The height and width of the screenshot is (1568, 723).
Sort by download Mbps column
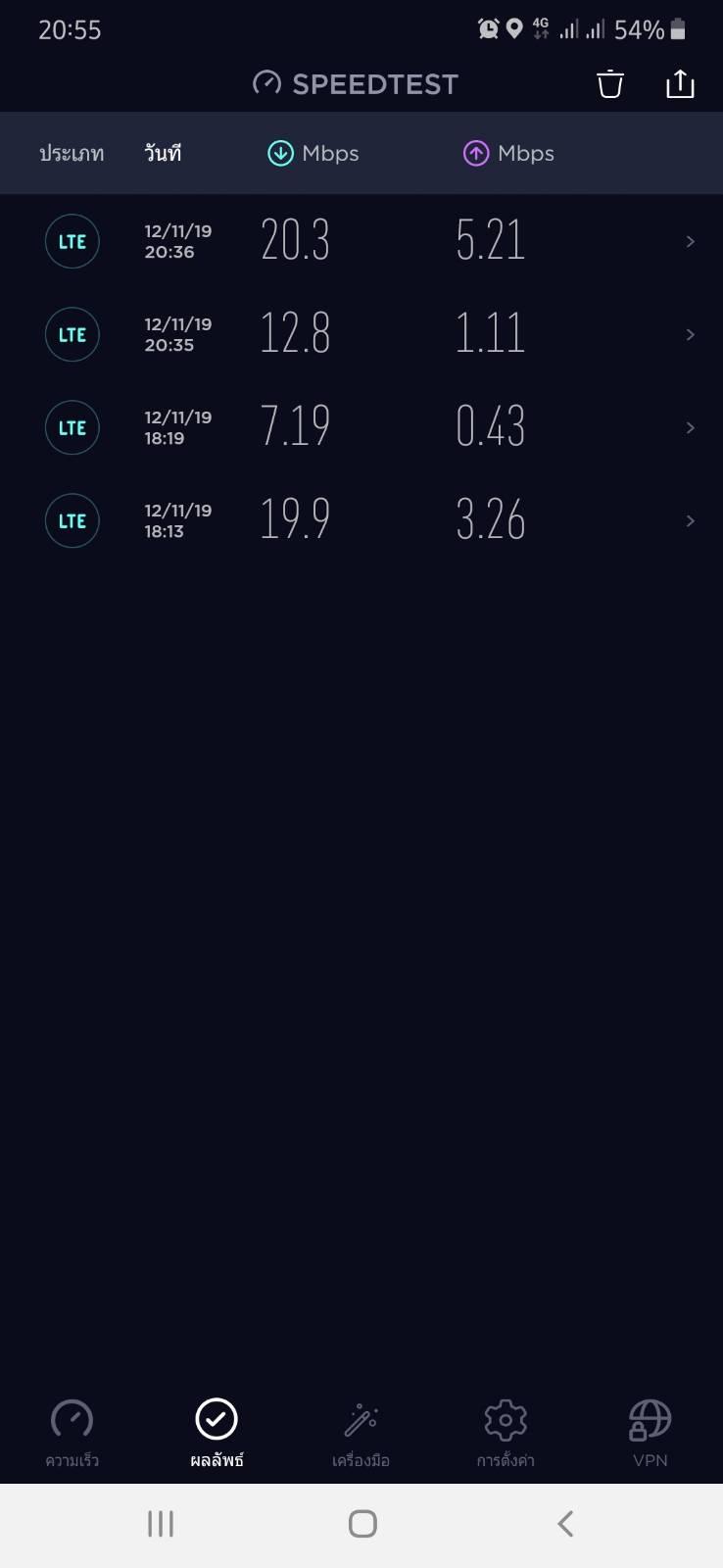point(313,154)
